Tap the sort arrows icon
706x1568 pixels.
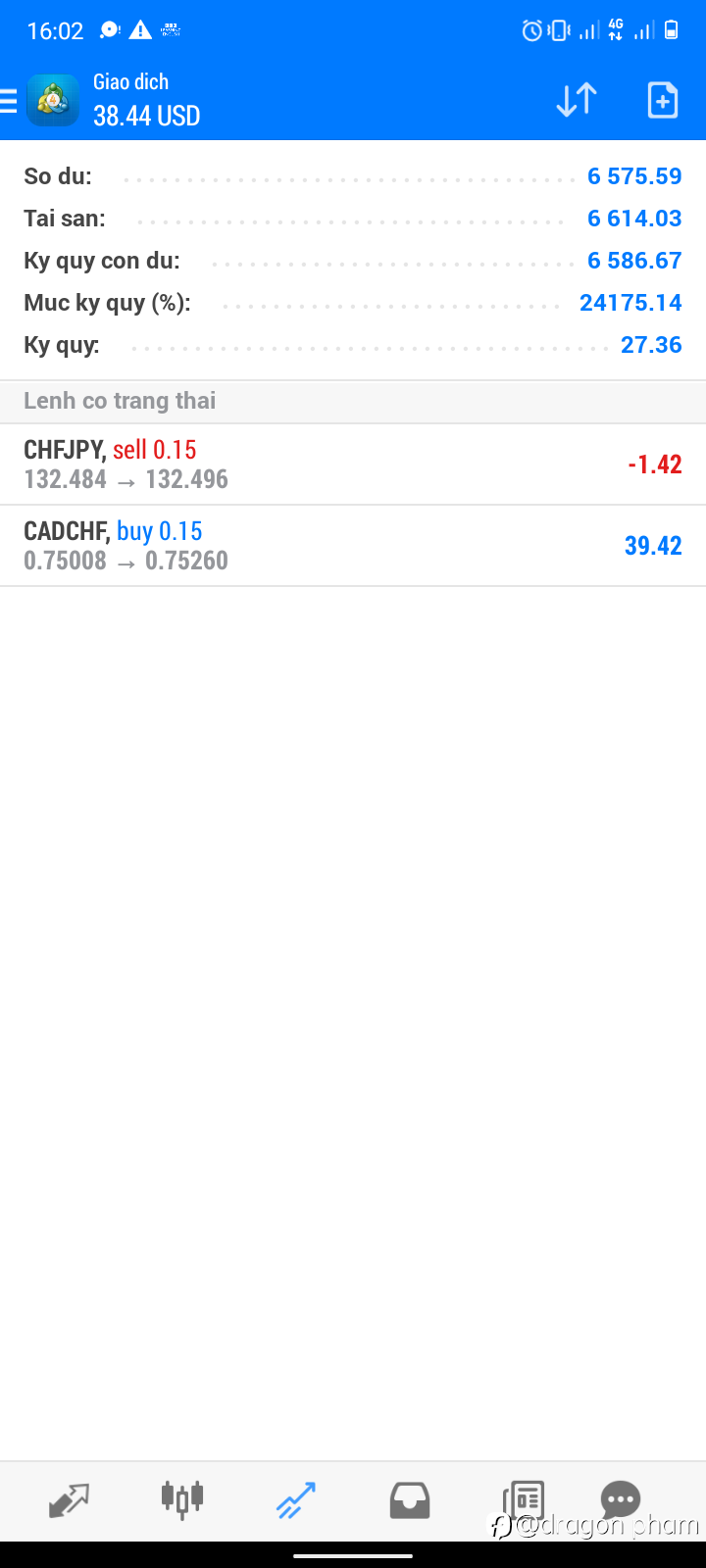577,100
